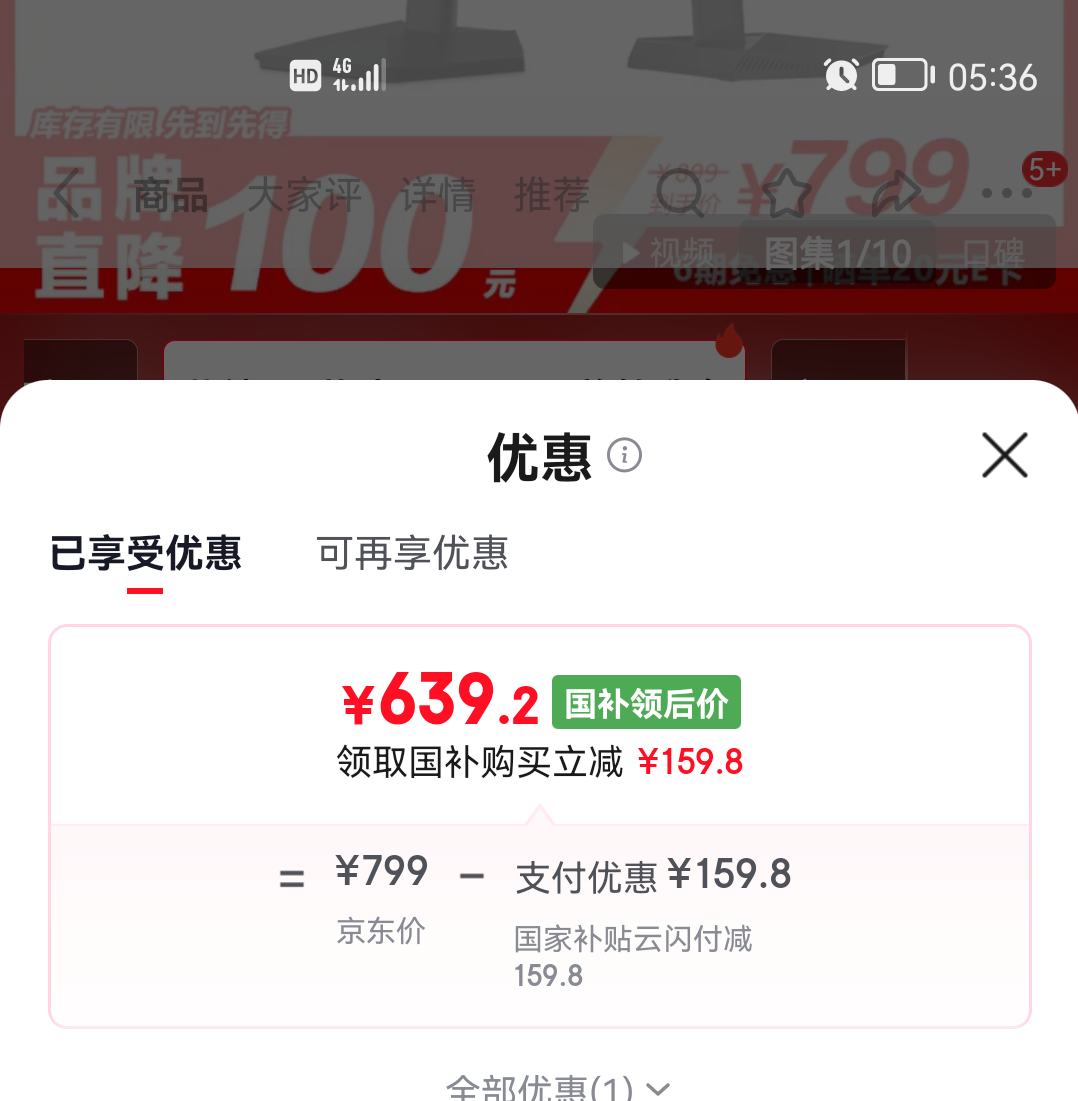The width and height of the screenshot is (1078, 1101).
Task: Toggle the favorite star for this product
Action: [788, 191]
